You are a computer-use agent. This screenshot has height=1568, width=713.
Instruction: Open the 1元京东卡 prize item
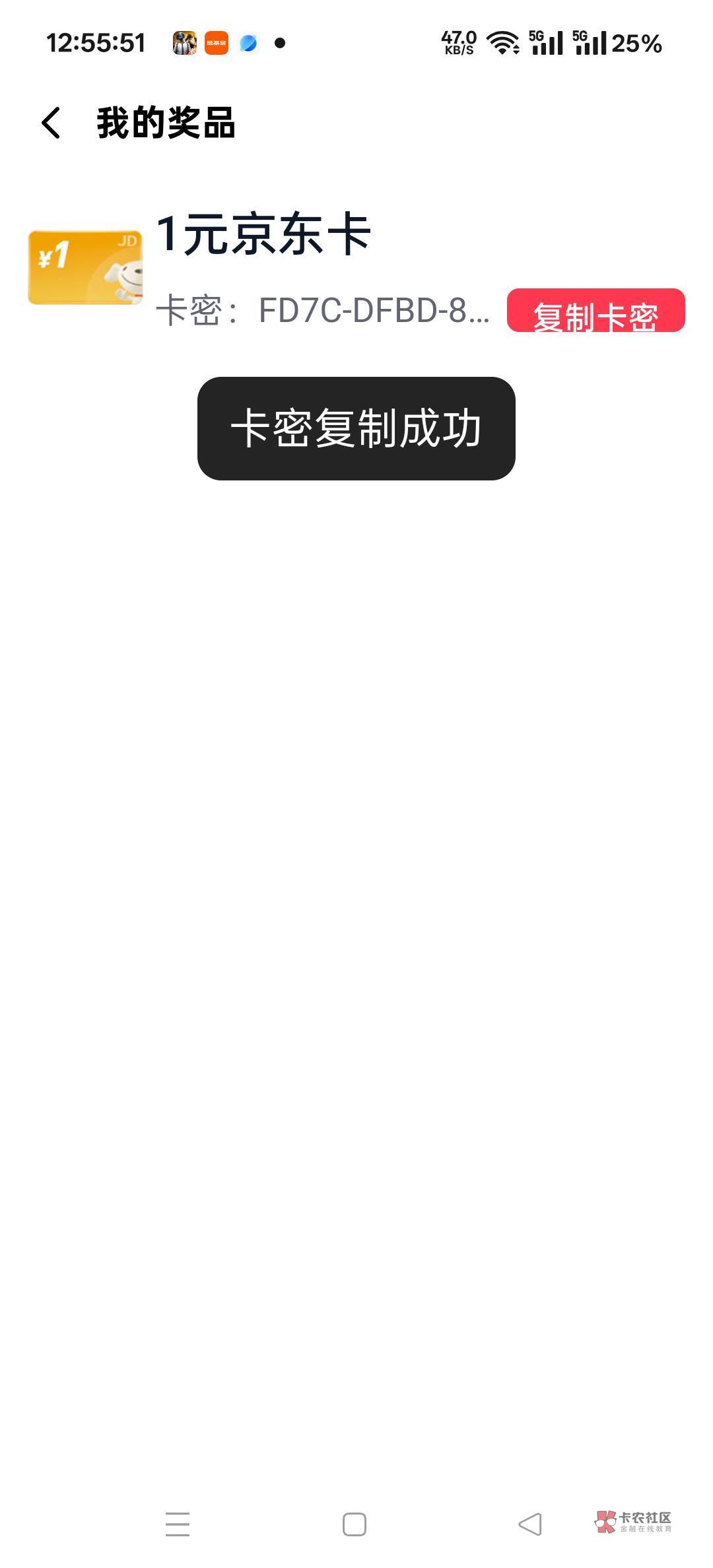click(356, 268)
